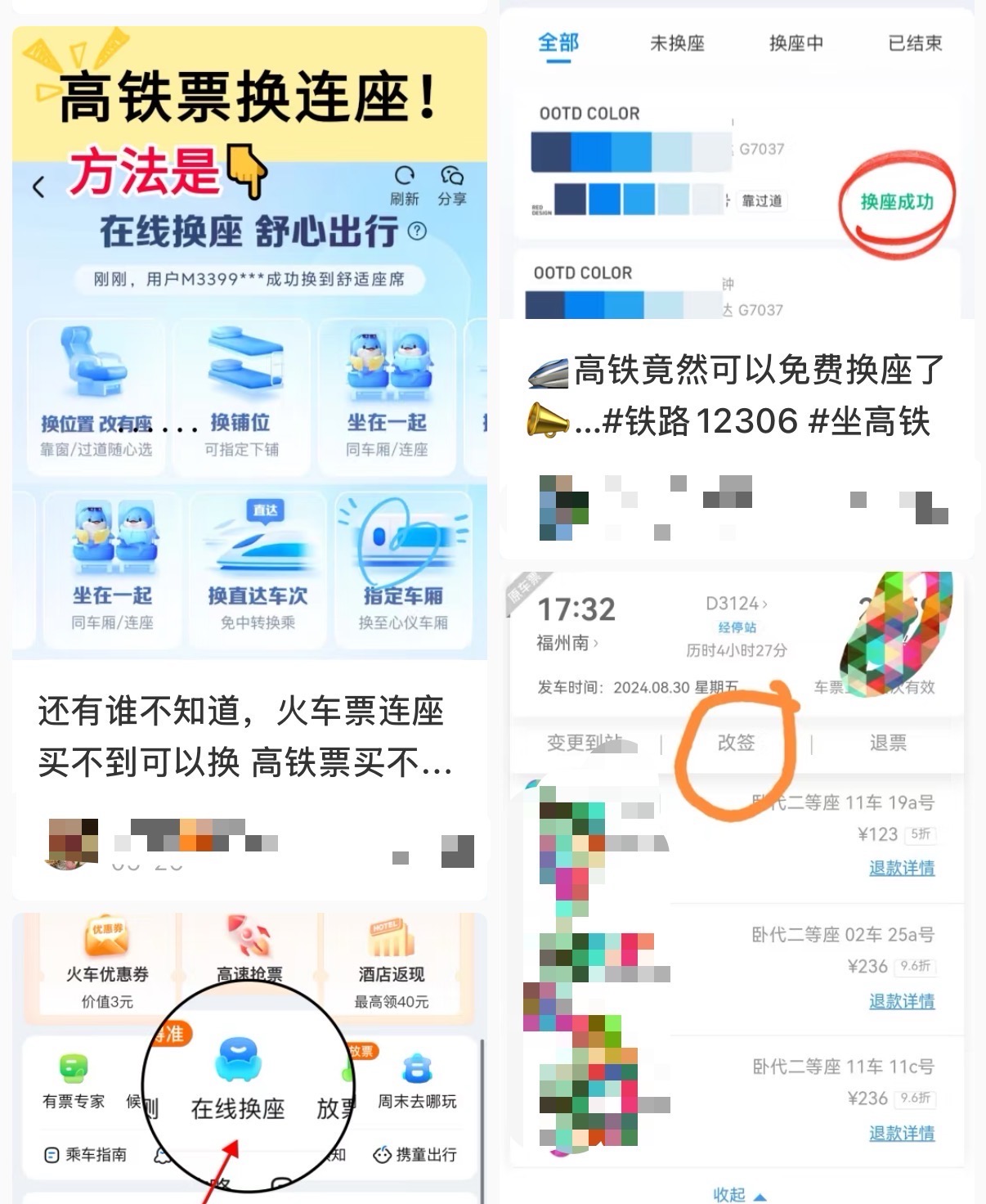Open the post 高铁竟然可以免费换座了
This screenshot has height=1204, width=986.
coord(736,396)
